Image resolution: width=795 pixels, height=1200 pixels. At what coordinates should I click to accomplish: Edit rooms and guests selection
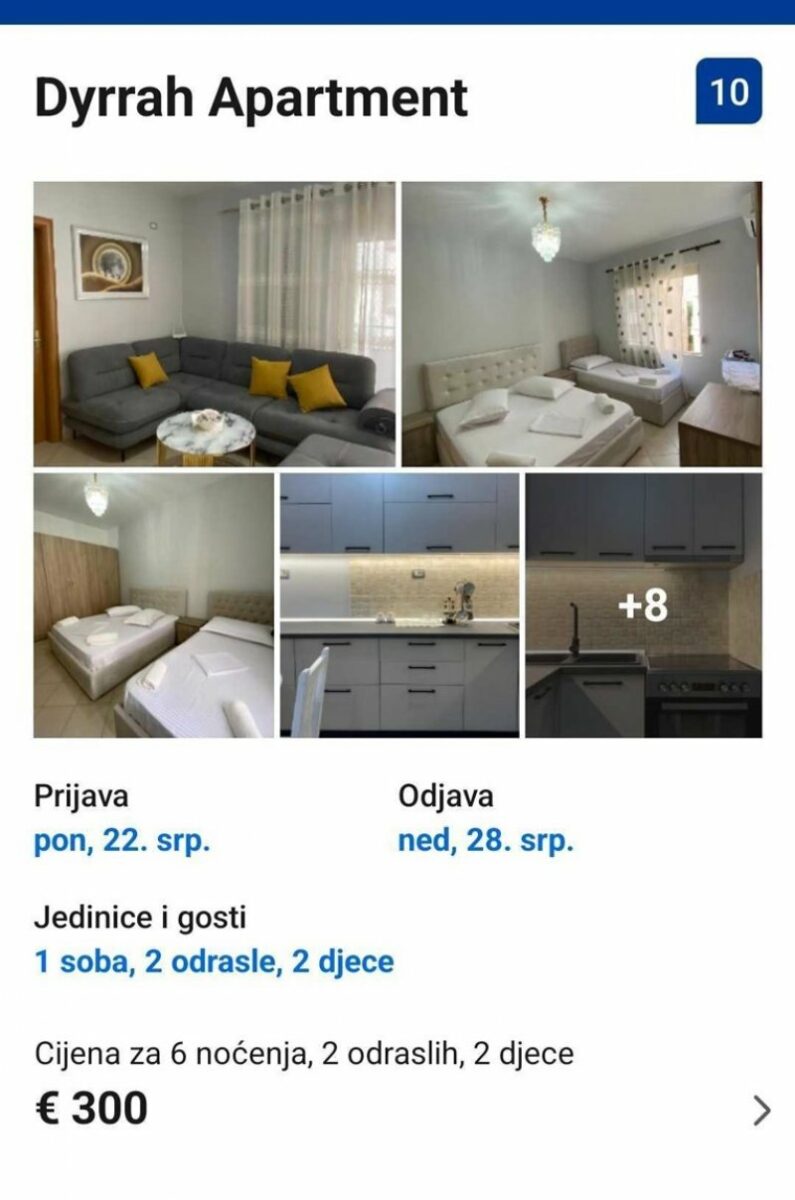214,962
